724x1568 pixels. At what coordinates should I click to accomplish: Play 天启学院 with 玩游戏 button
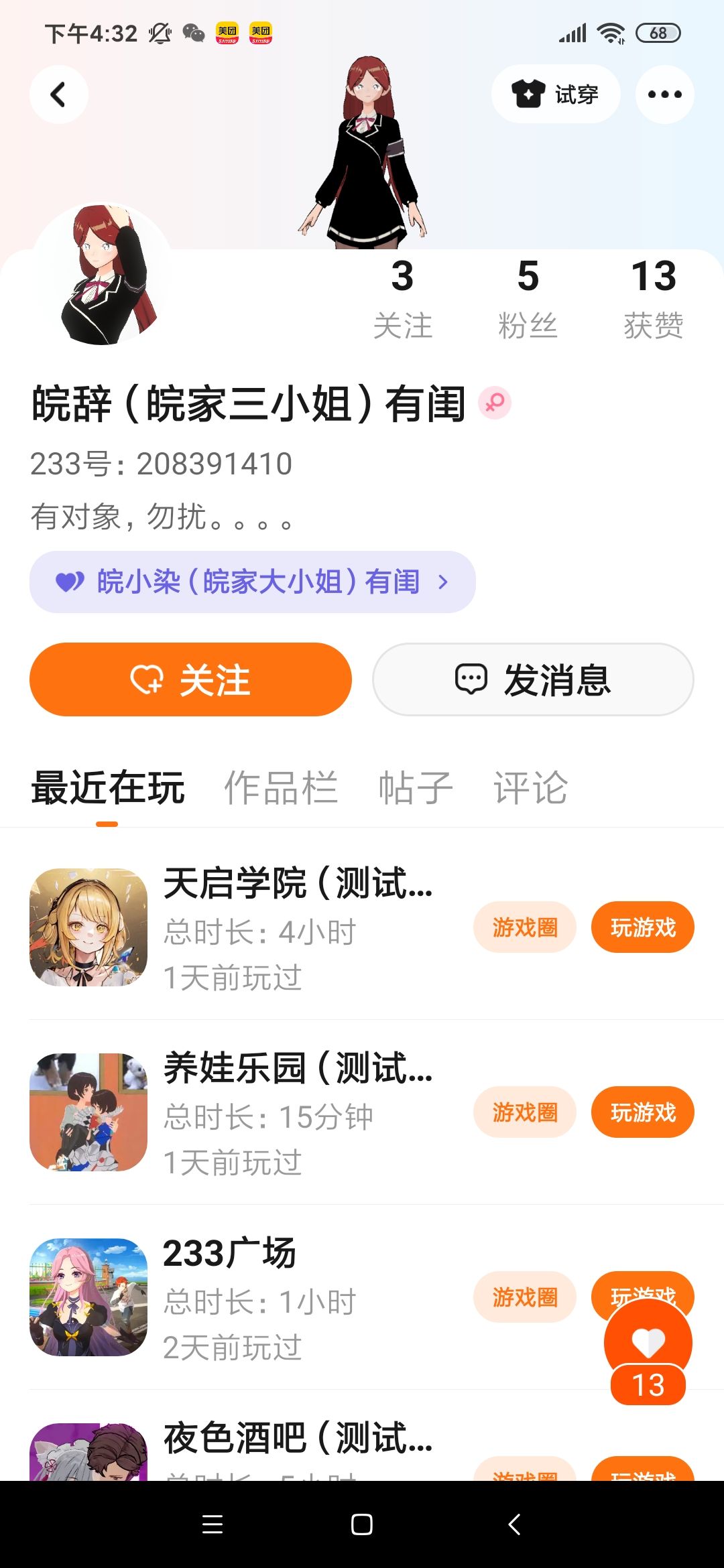[642, 927]
